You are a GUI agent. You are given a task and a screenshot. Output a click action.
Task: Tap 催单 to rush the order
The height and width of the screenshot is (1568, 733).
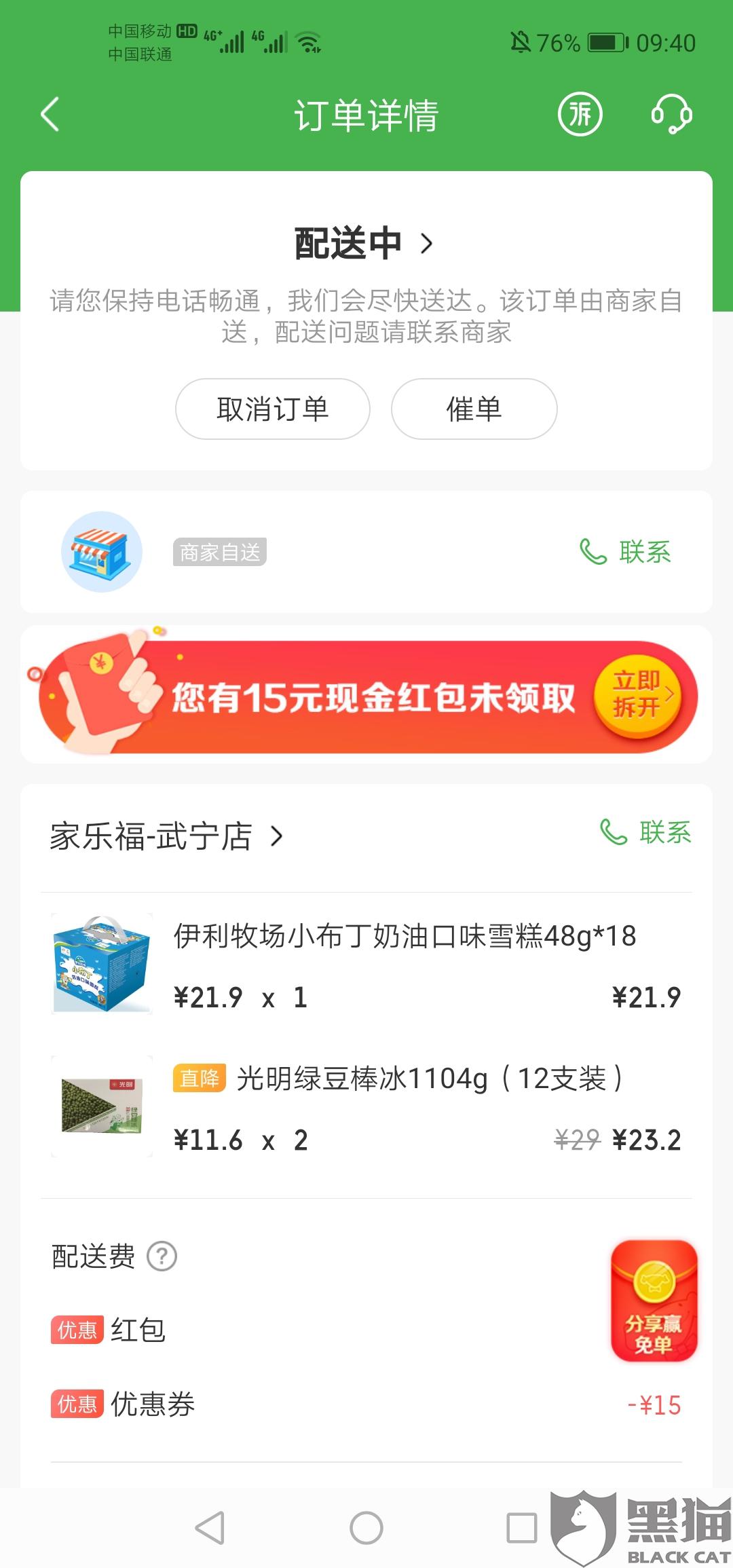click(474, 409)
